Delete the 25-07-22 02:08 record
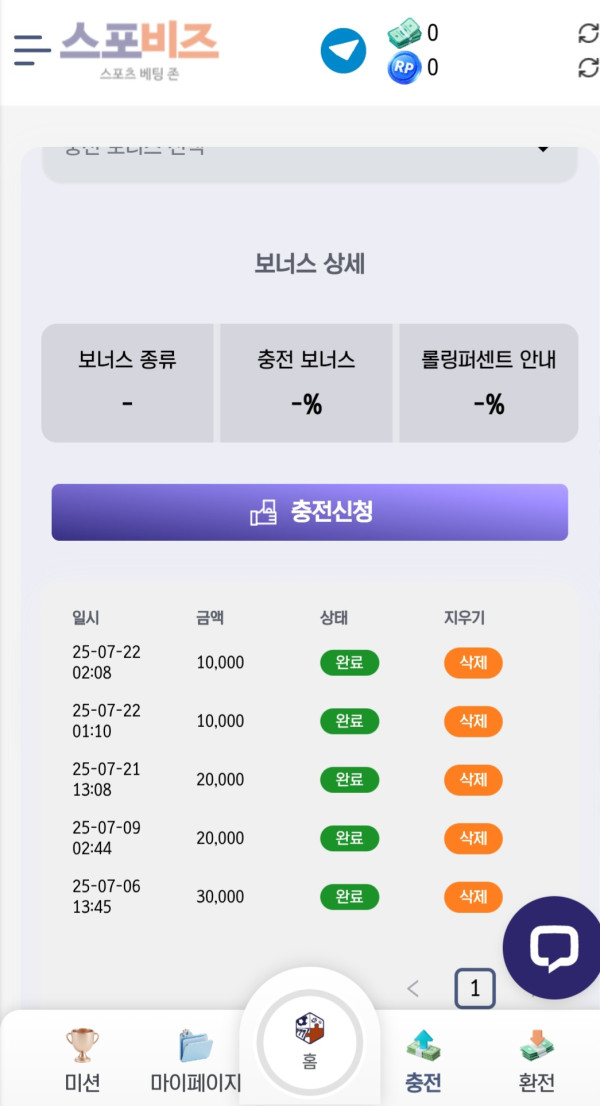Screen dimensions: 600x1106 tap(473, 663)
